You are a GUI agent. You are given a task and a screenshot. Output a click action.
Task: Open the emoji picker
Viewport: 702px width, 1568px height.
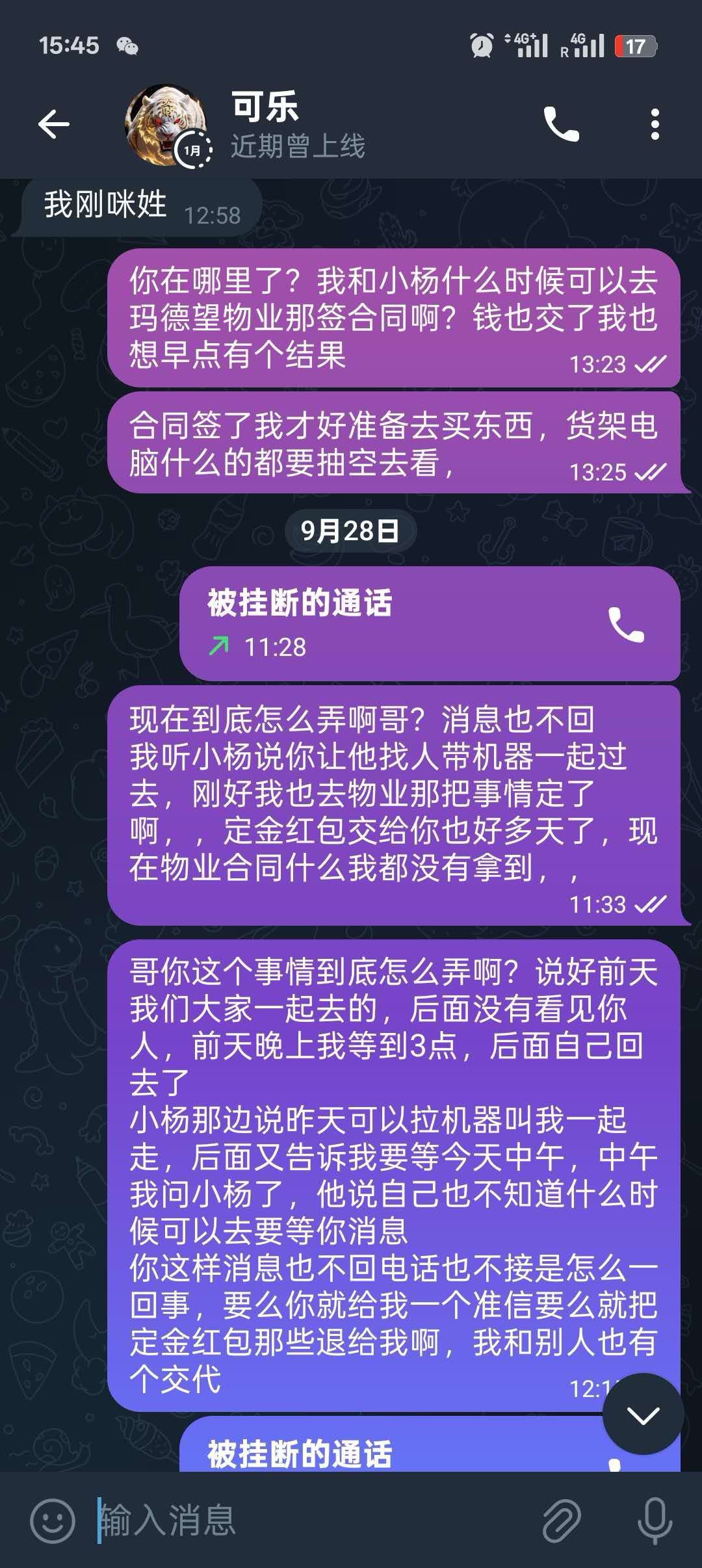pyautogui.click(x=53, y=1521)
